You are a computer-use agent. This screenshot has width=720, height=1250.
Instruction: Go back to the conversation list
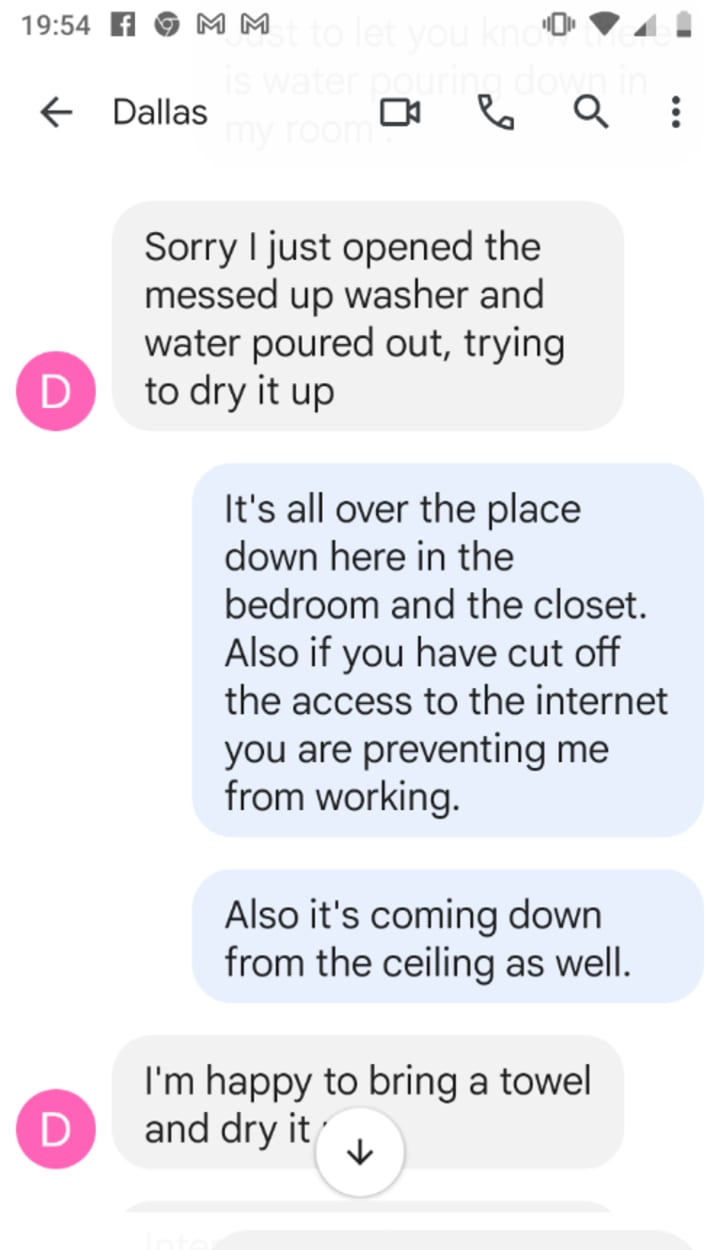pyautogui.click(x=56, y=113)
